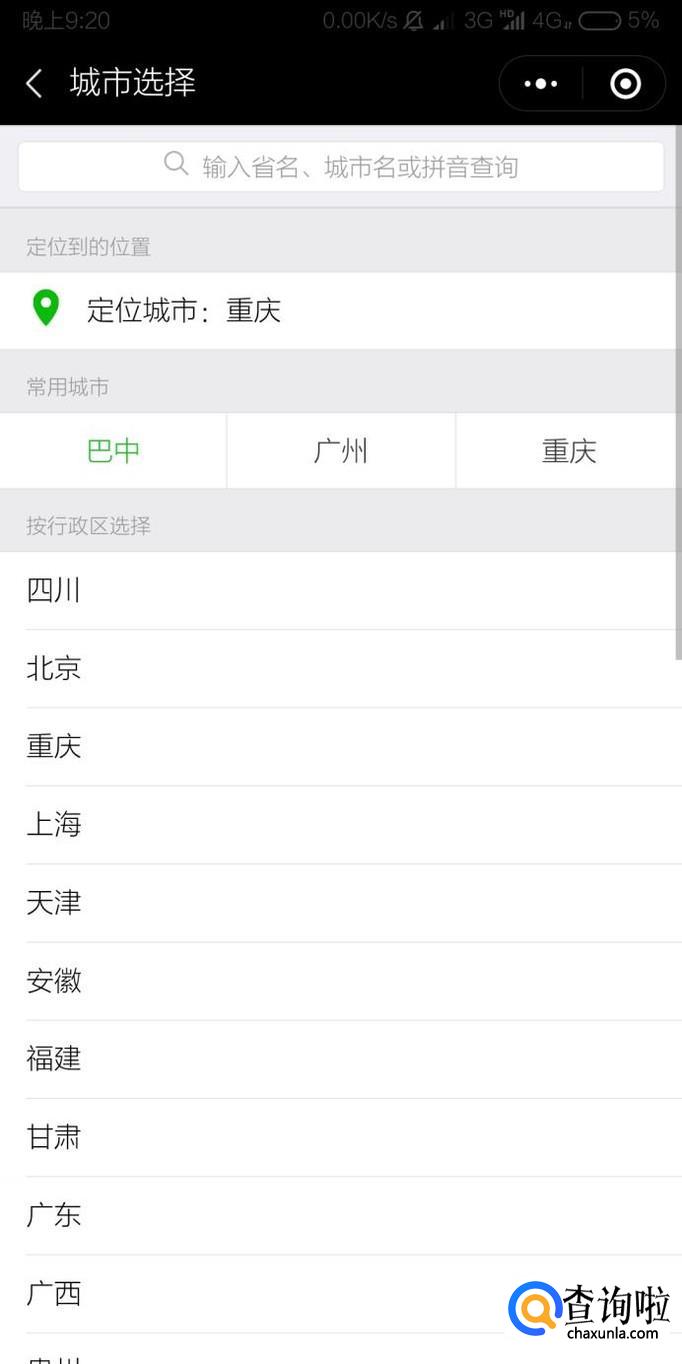Close the mini program via circle icon
Image resolution: width=682 pixels, height=1364 pixels.
[625, 83]
